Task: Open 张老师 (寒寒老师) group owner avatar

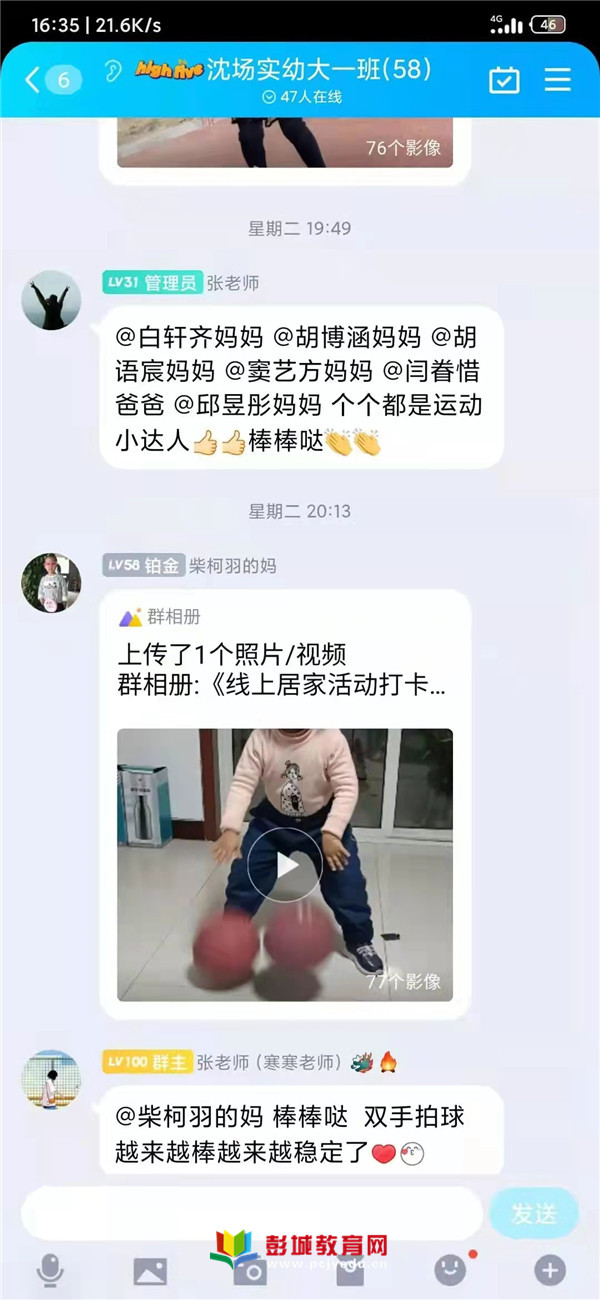Action: [x=51, y=1079]
